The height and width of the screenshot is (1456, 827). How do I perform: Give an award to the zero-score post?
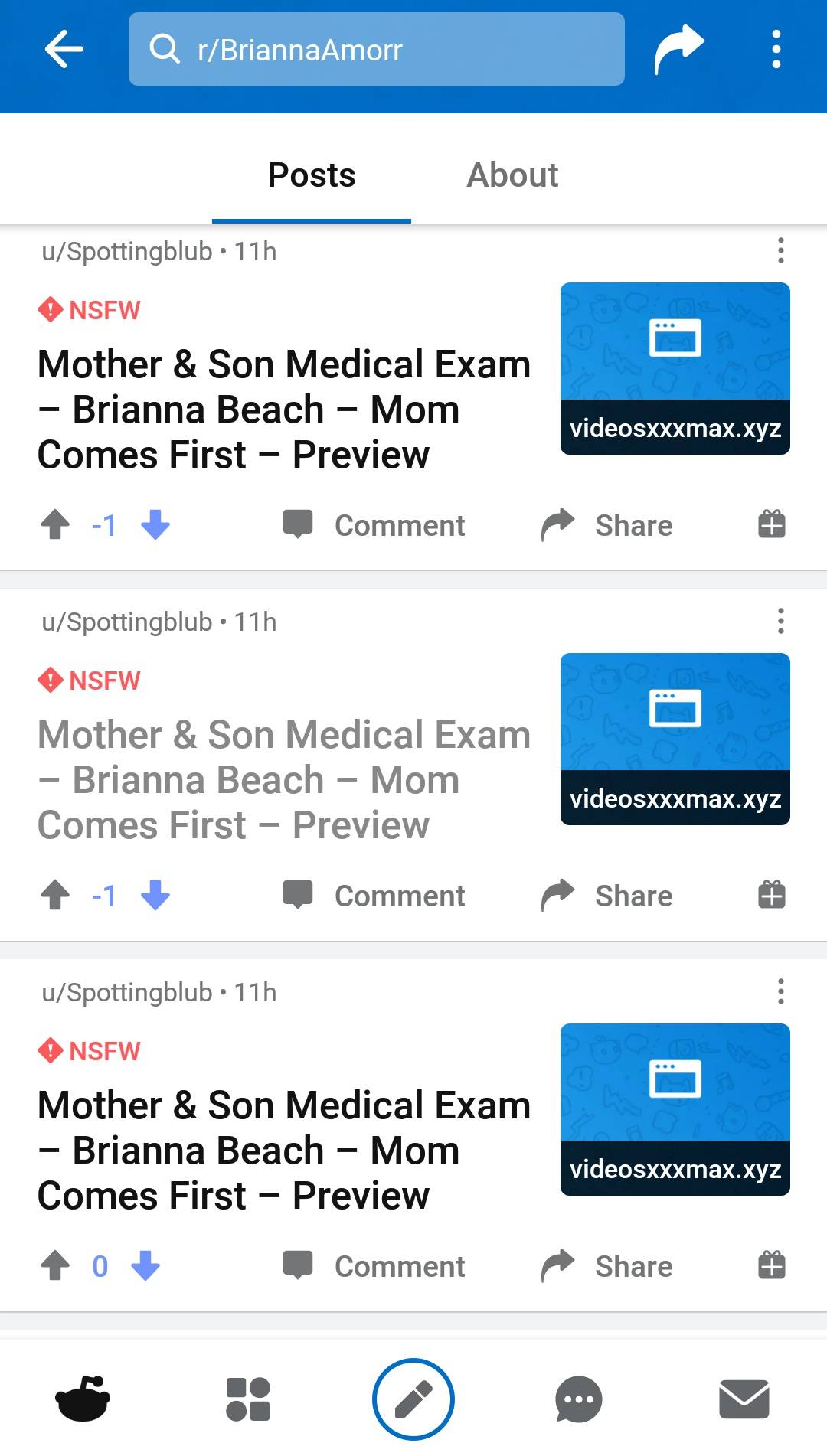771,1265
